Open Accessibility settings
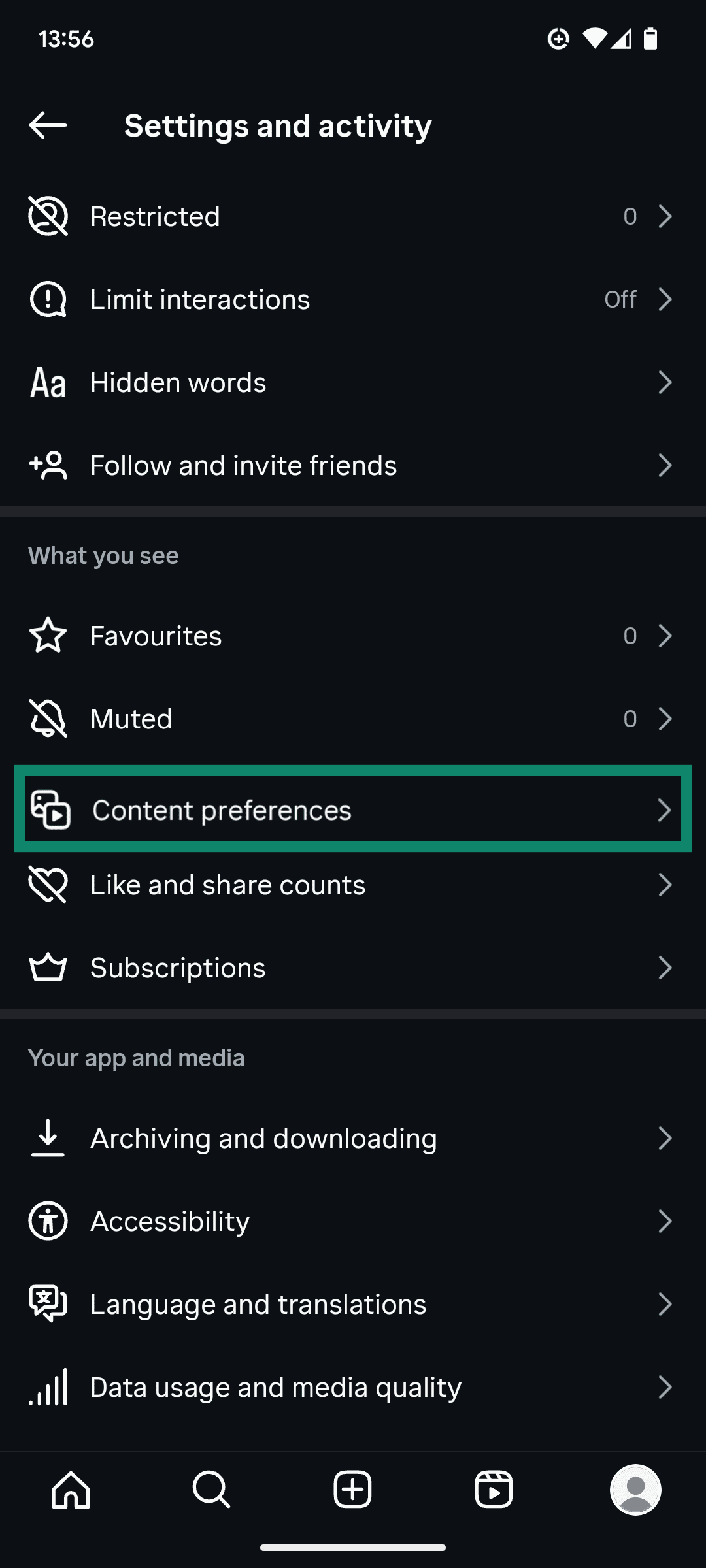The height and width of the screenshot is (1568, 706). point(353,1220)
